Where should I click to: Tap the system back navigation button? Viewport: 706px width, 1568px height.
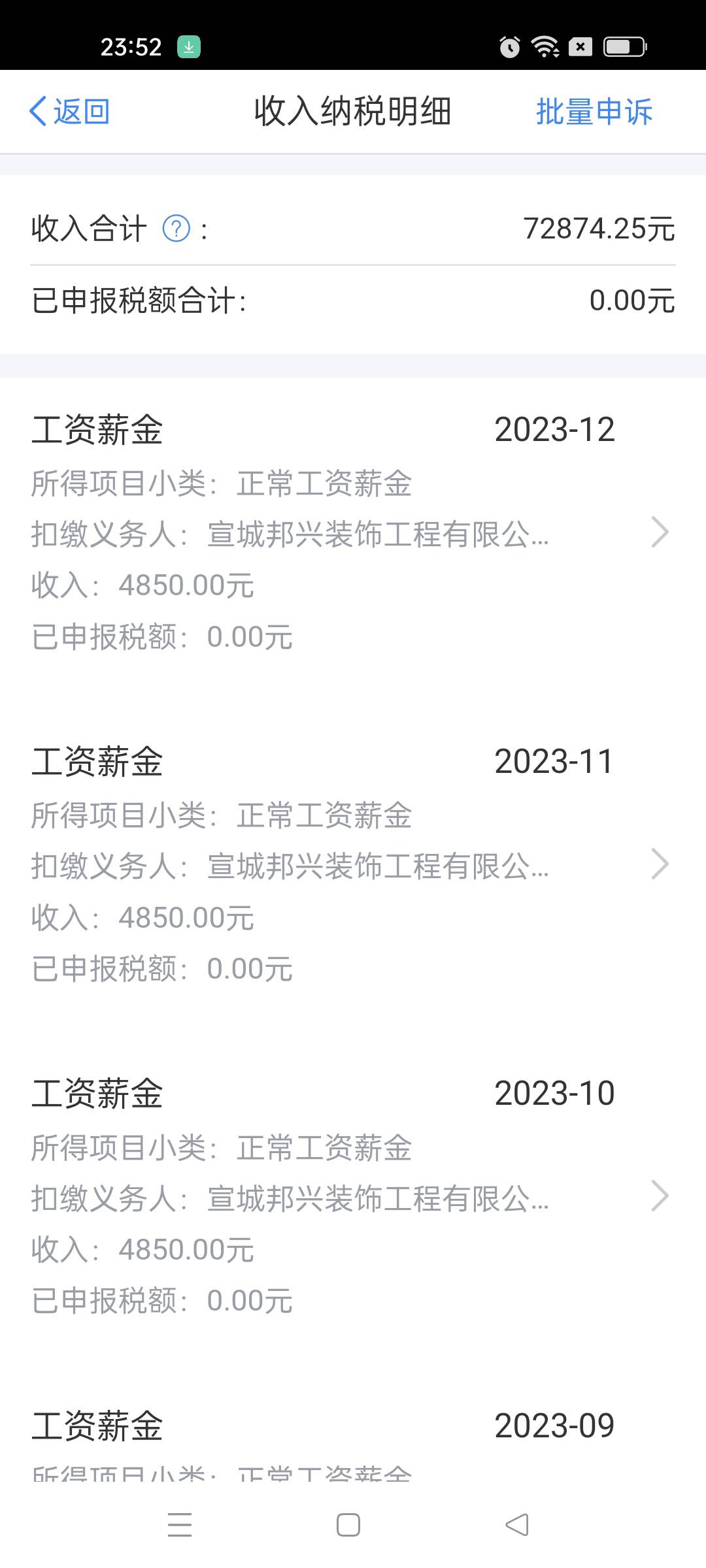coord(517,1525)
